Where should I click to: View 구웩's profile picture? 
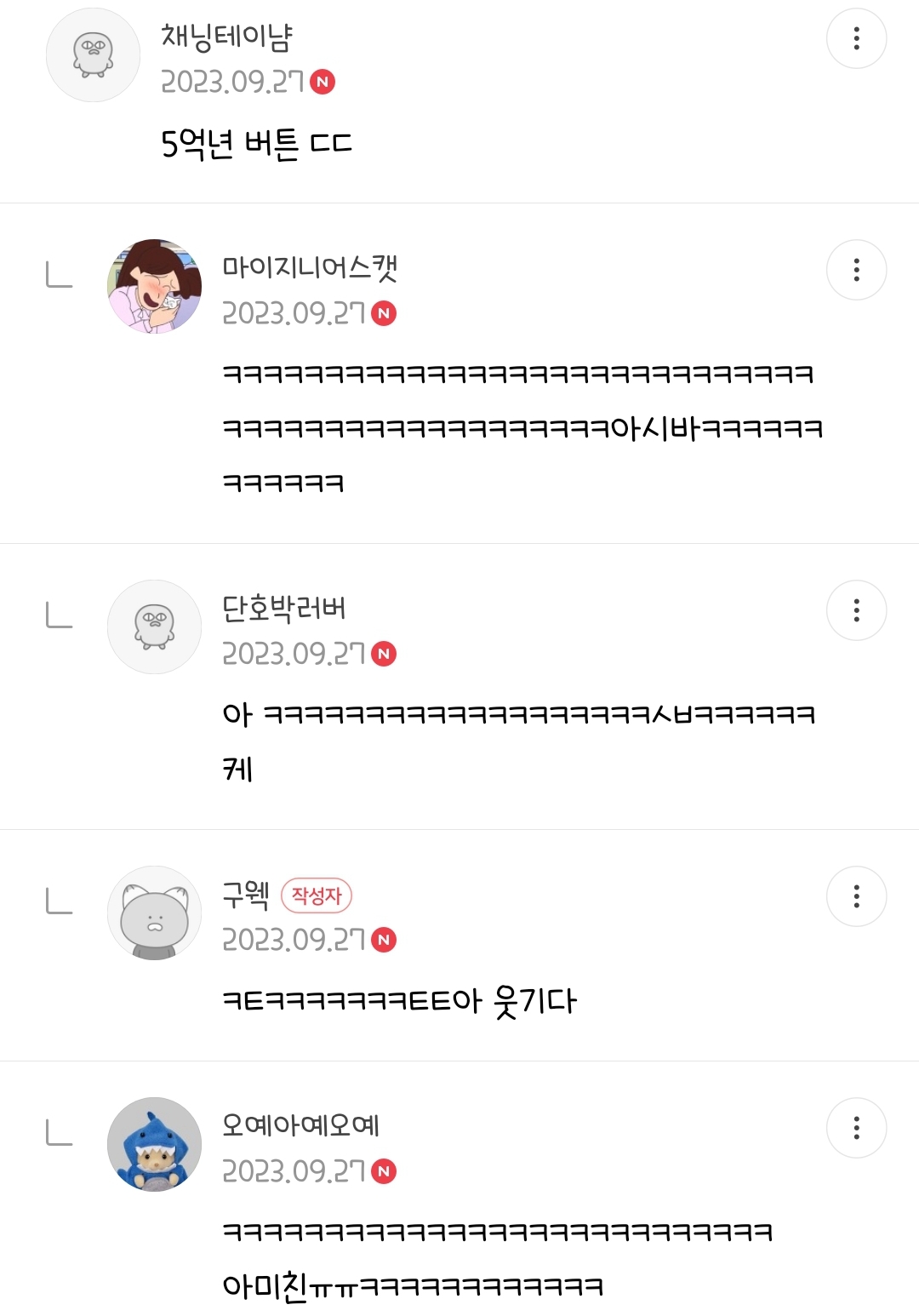click(154, 913)
